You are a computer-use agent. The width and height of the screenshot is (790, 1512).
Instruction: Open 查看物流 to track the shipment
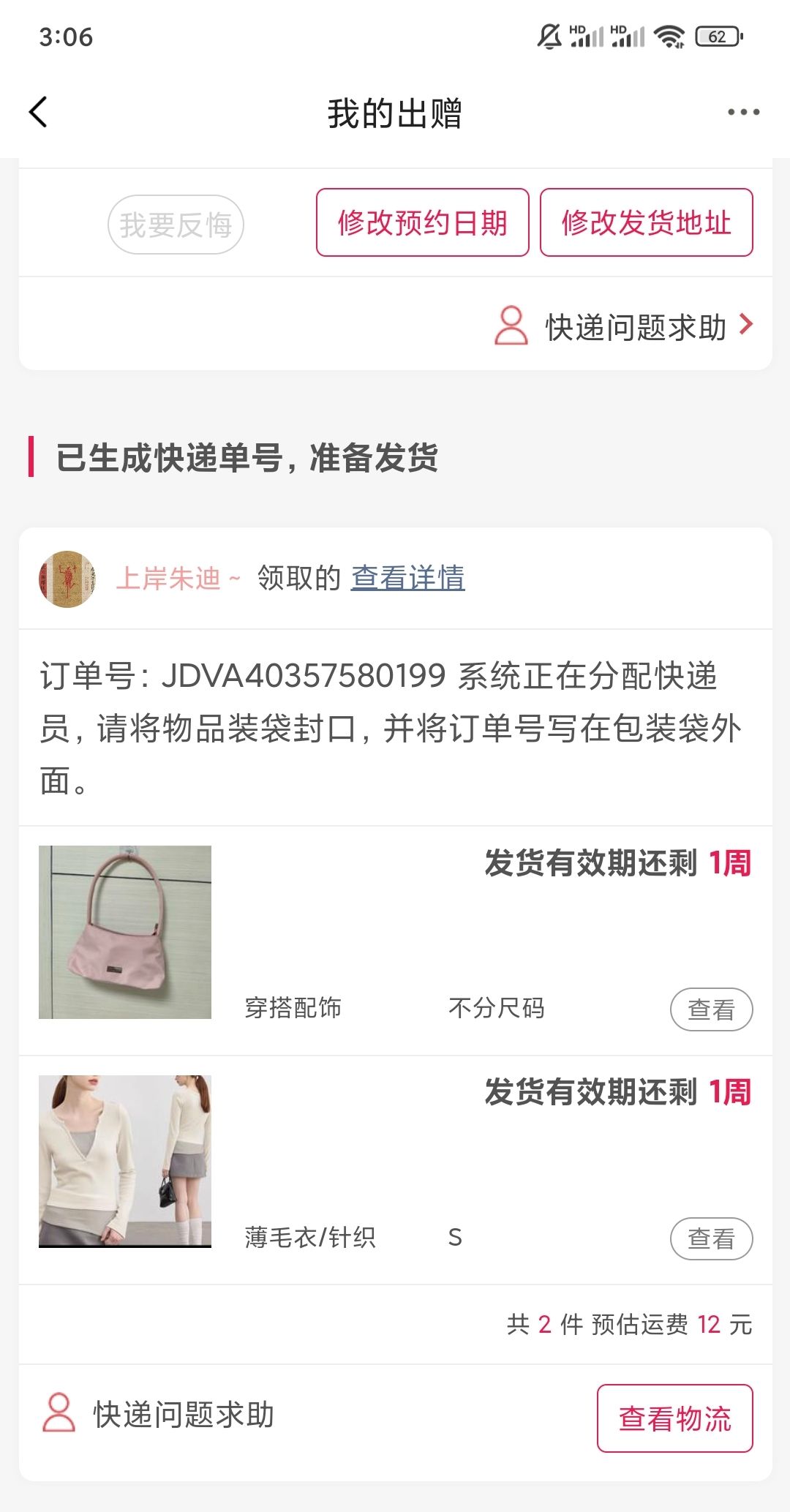tap(674, 1418)
